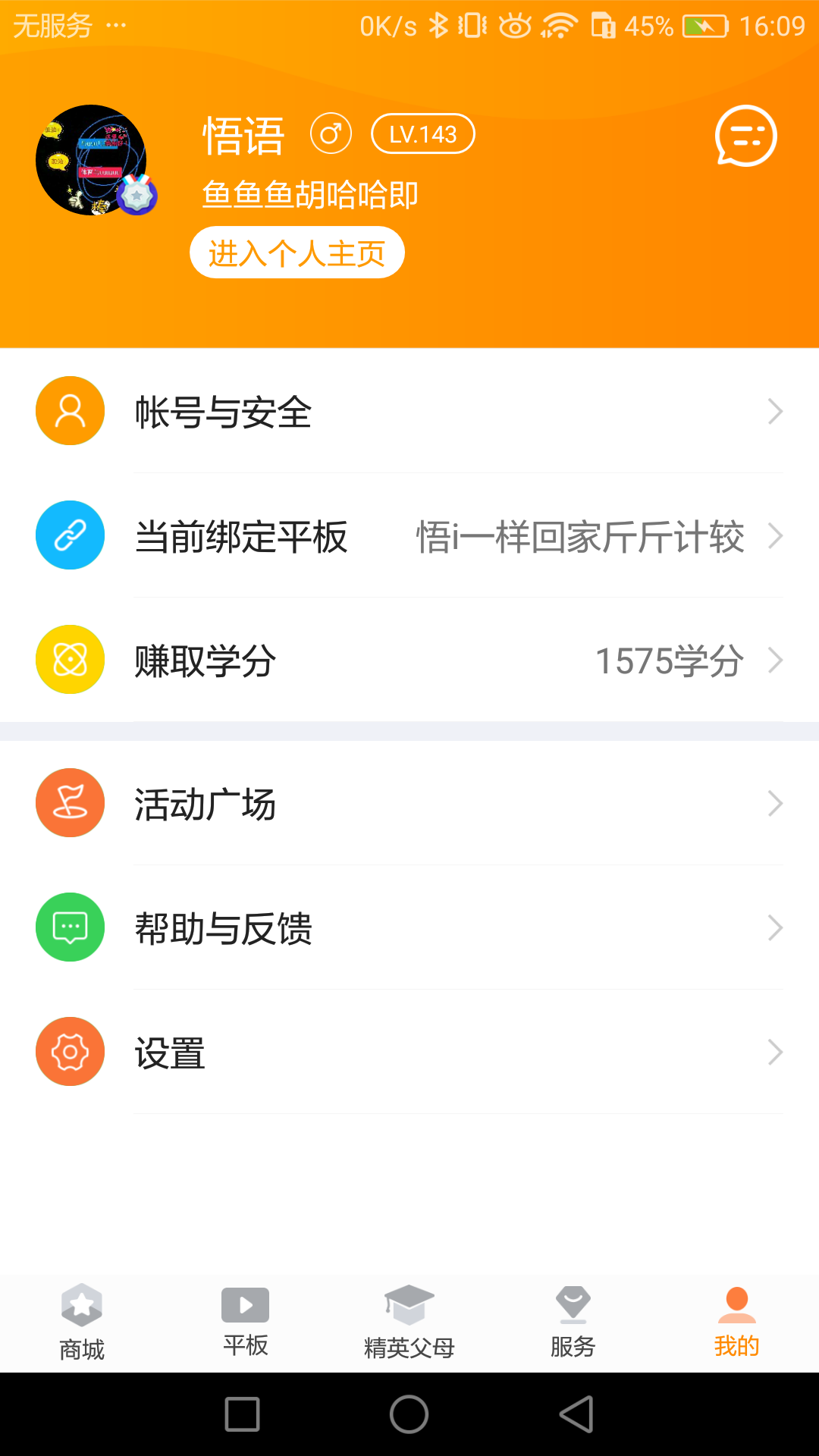This screenshot has height=1456, width=819.
Task: Select the 当前绑定平板 link icon
Action: [70, 535]
